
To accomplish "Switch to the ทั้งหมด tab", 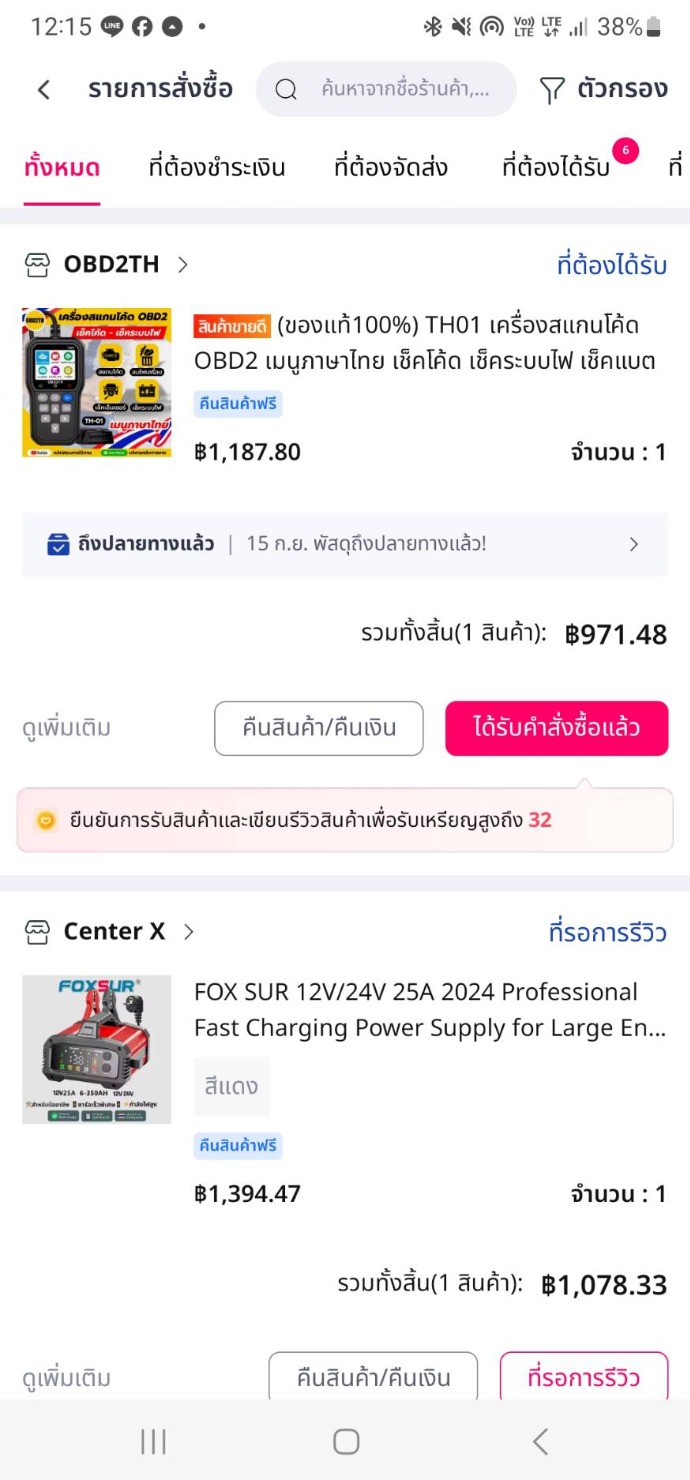I will (62, 167).
